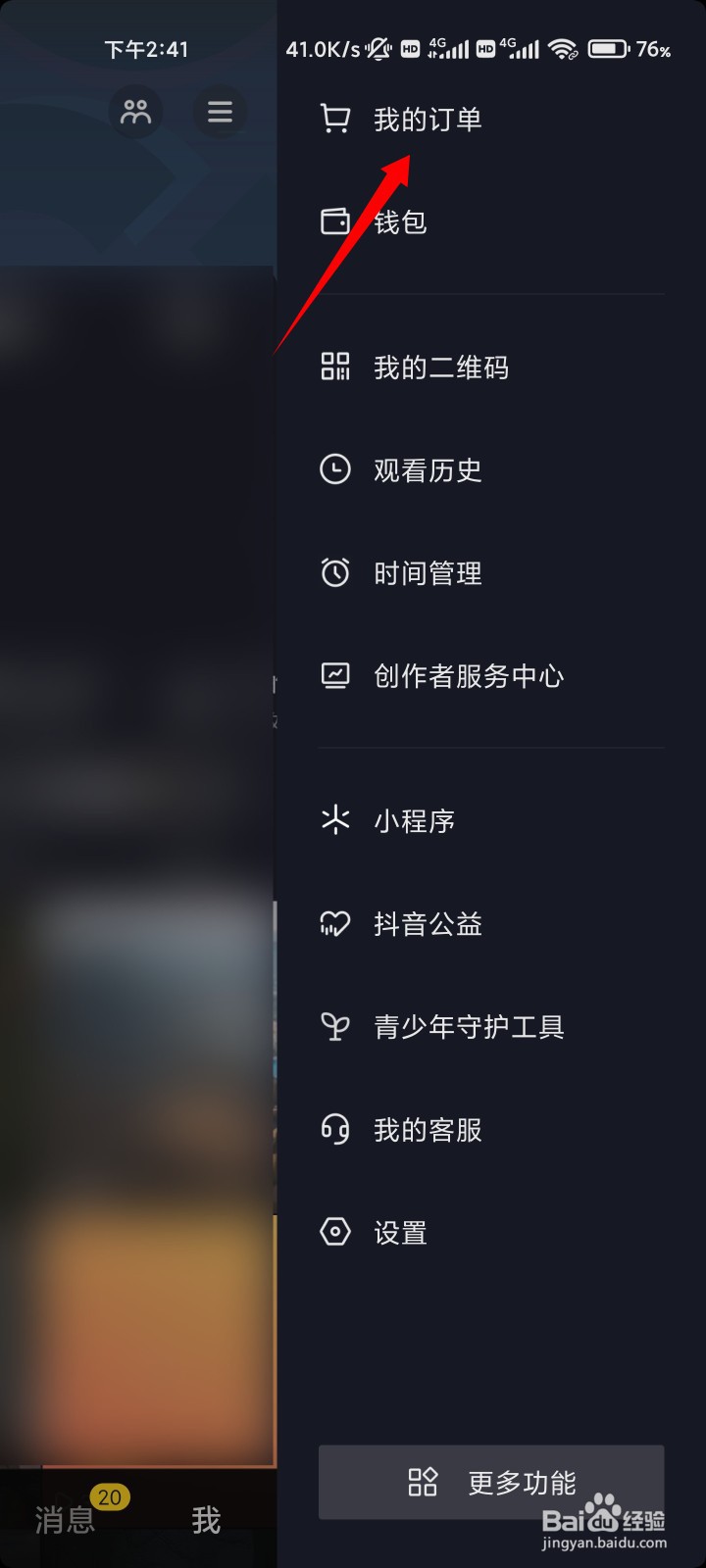Tap the Wi-Fi icon in the status bar
706x1568 pixels.
pos(561,48)
